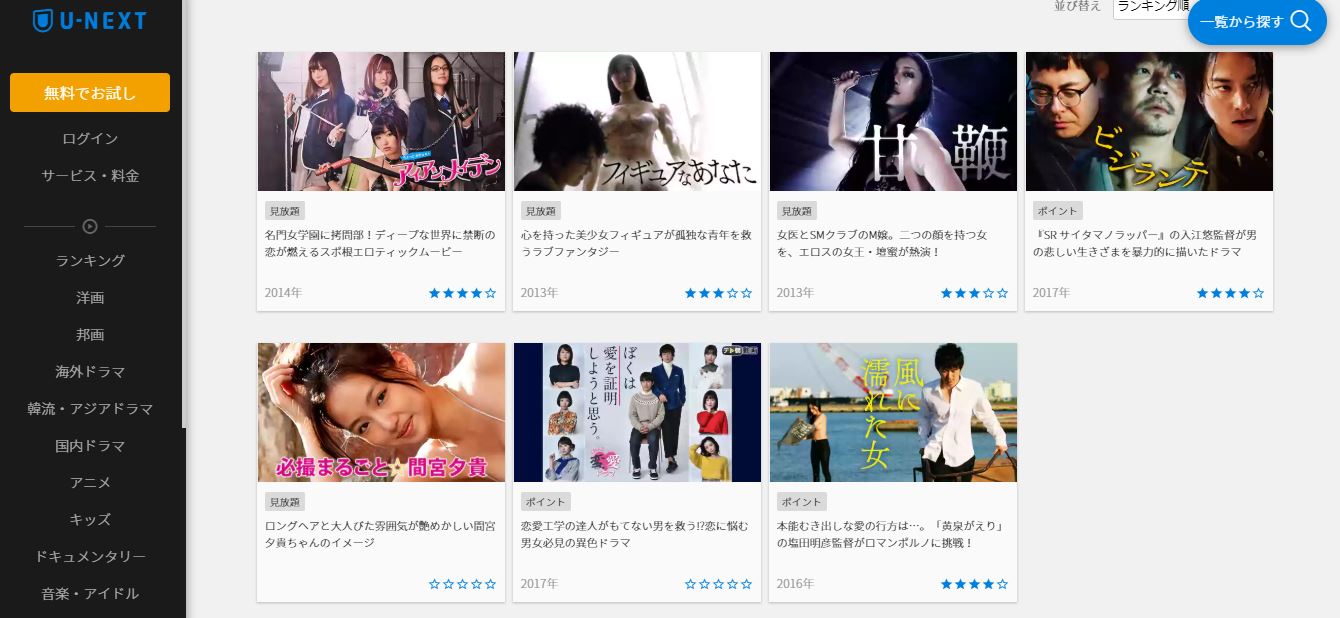Open 音楽・アイドル category
The width and height of the screenshot is (1340, 618).
[90, 593]
